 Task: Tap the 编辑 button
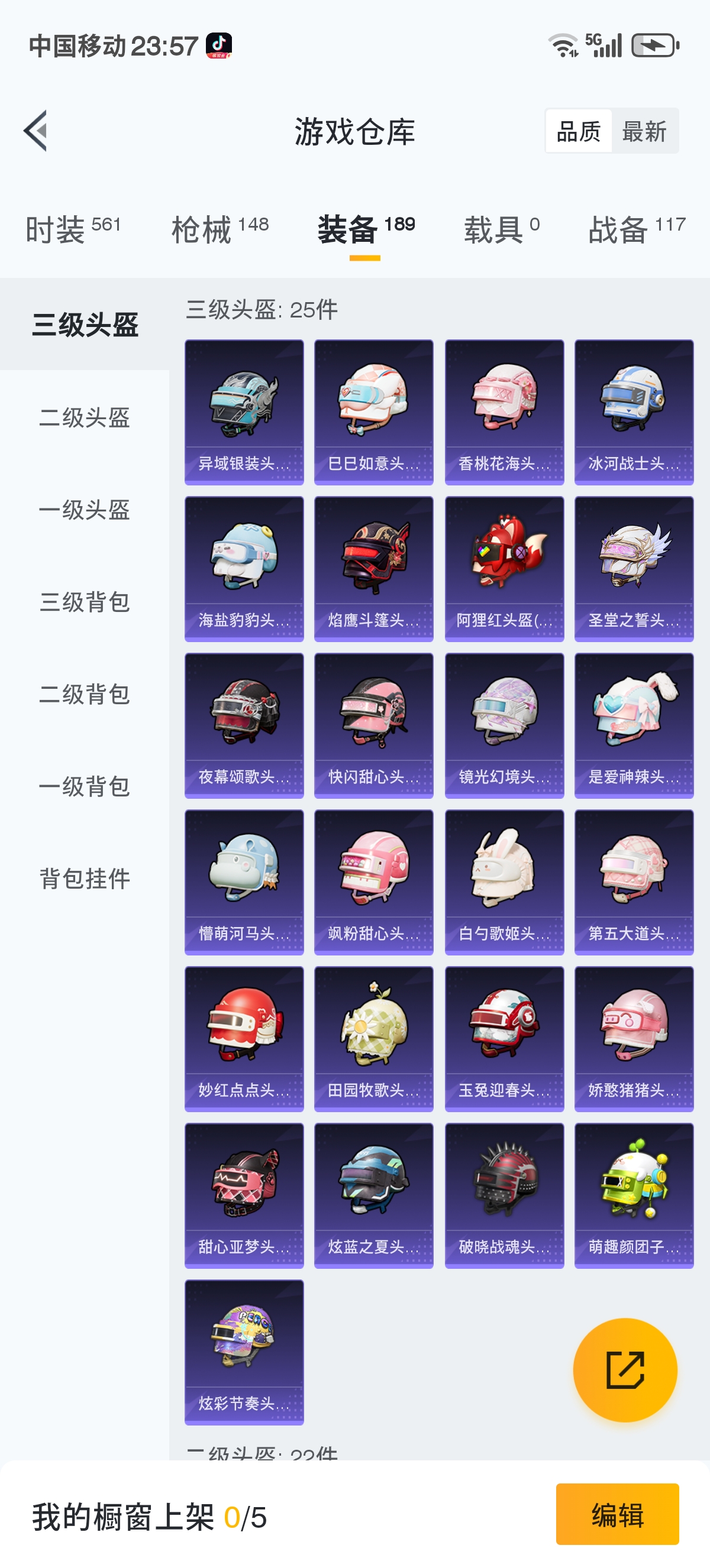[x=617, y=1514]
